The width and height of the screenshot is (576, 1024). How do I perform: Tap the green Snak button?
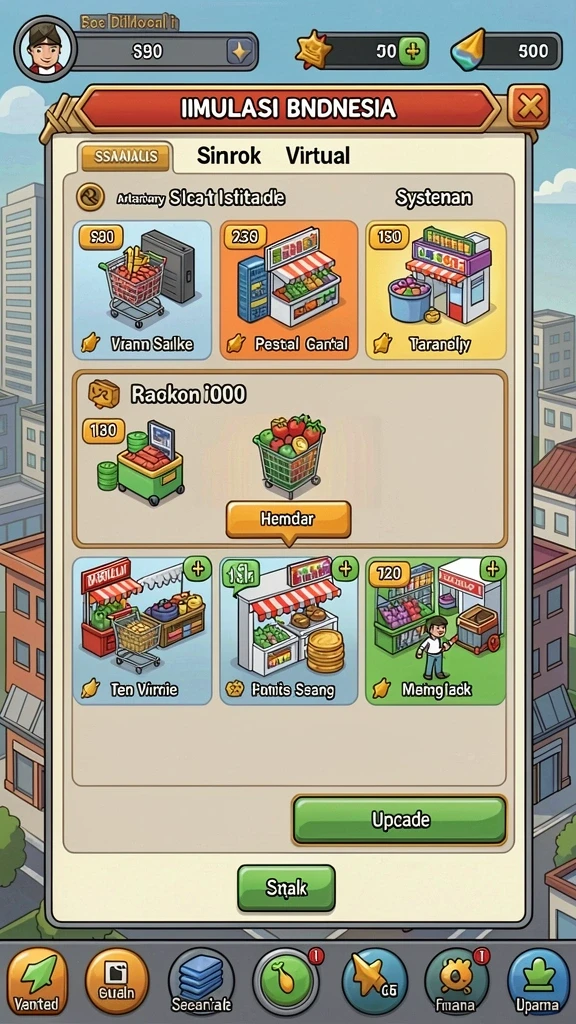(x=286, y=888)
